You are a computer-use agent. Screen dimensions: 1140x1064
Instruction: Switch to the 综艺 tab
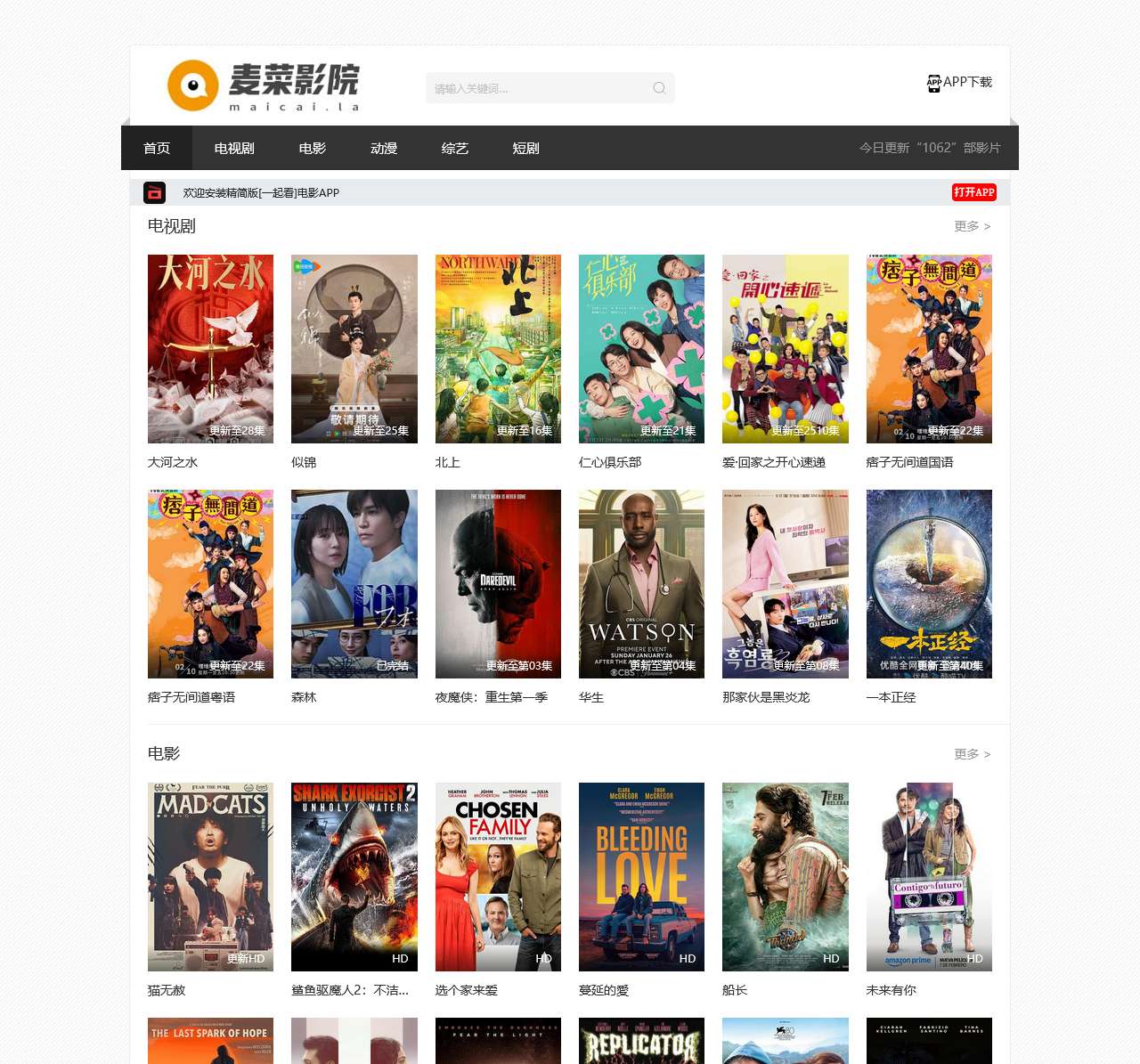pyautogui.click(x=455, y=148)
